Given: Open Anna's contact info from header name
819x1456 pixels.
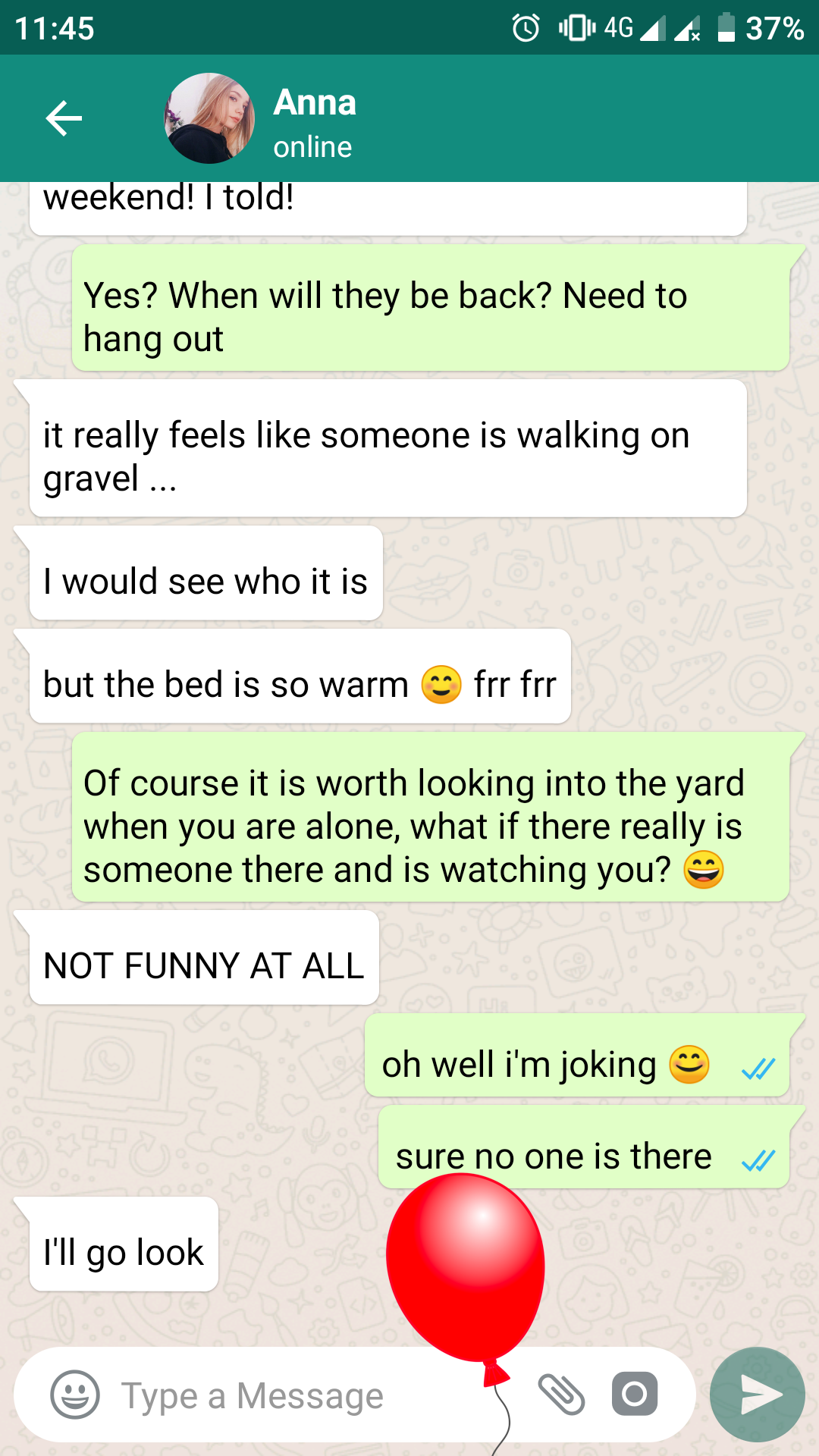Looking at the screenshot, I should pyautogui.click(x=315, y=103).
